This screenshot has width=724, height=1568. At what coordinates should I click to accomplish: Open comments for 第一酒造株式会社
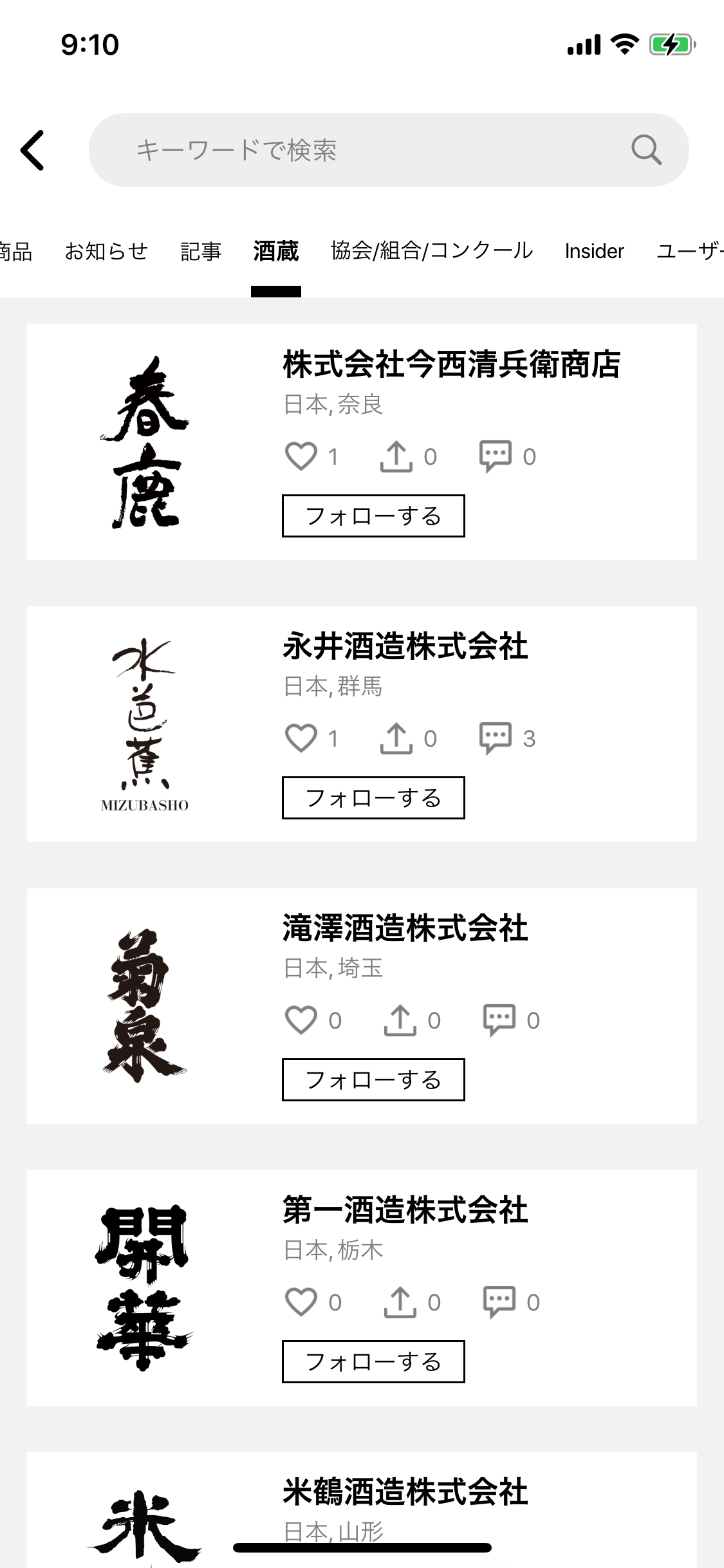(499, 1302)
